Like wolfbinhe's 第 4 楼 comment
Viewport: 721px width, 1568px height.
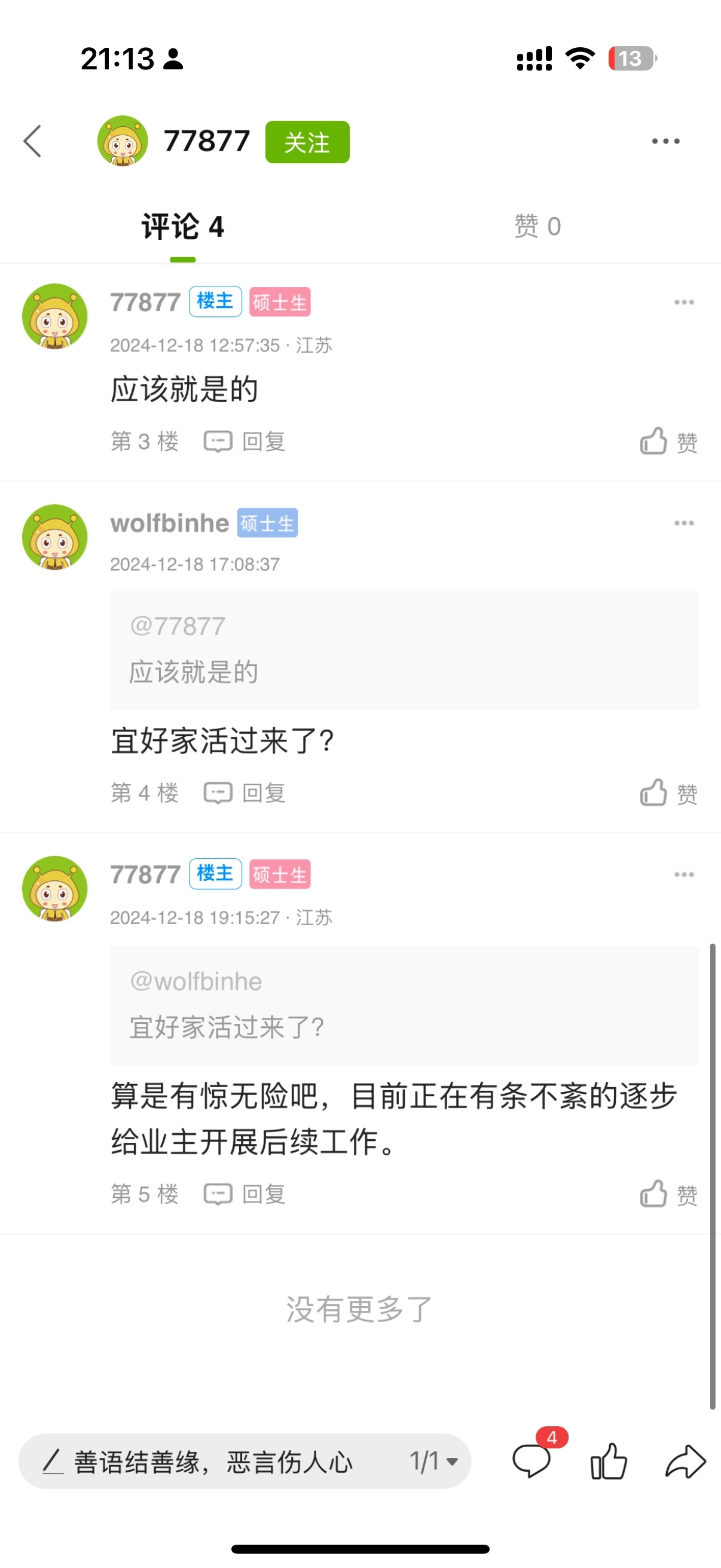[668, 793]
